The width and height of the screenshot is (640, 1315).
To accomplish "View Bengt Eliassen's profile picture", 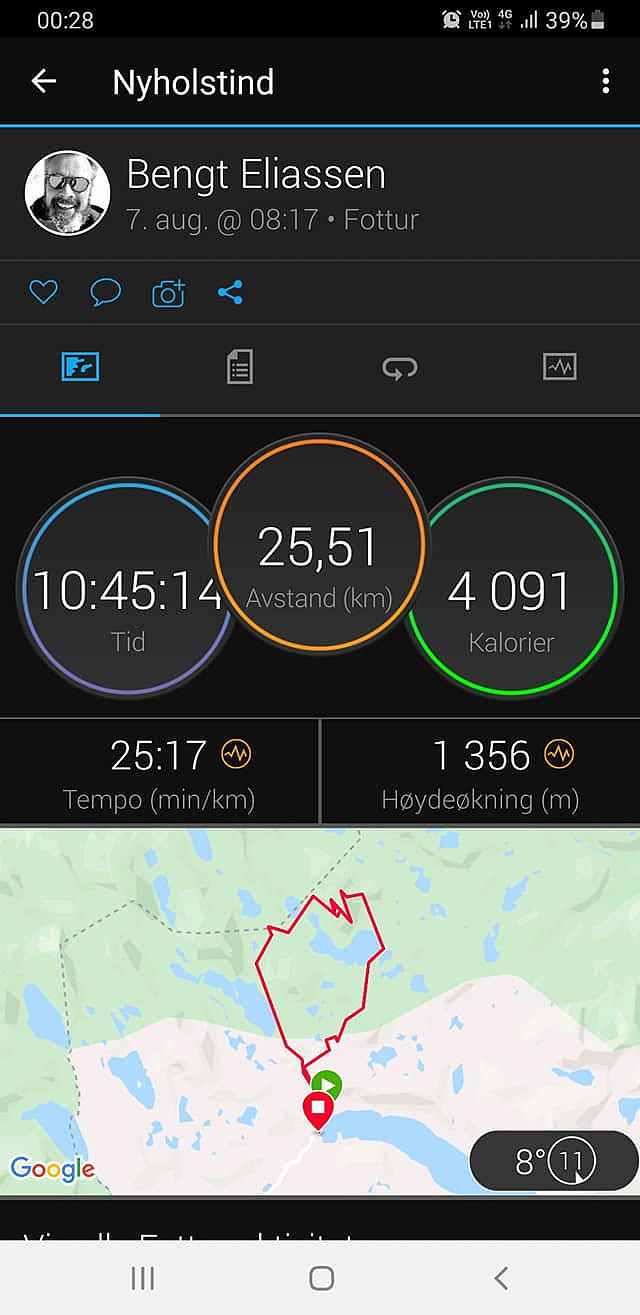I will 67,193.
